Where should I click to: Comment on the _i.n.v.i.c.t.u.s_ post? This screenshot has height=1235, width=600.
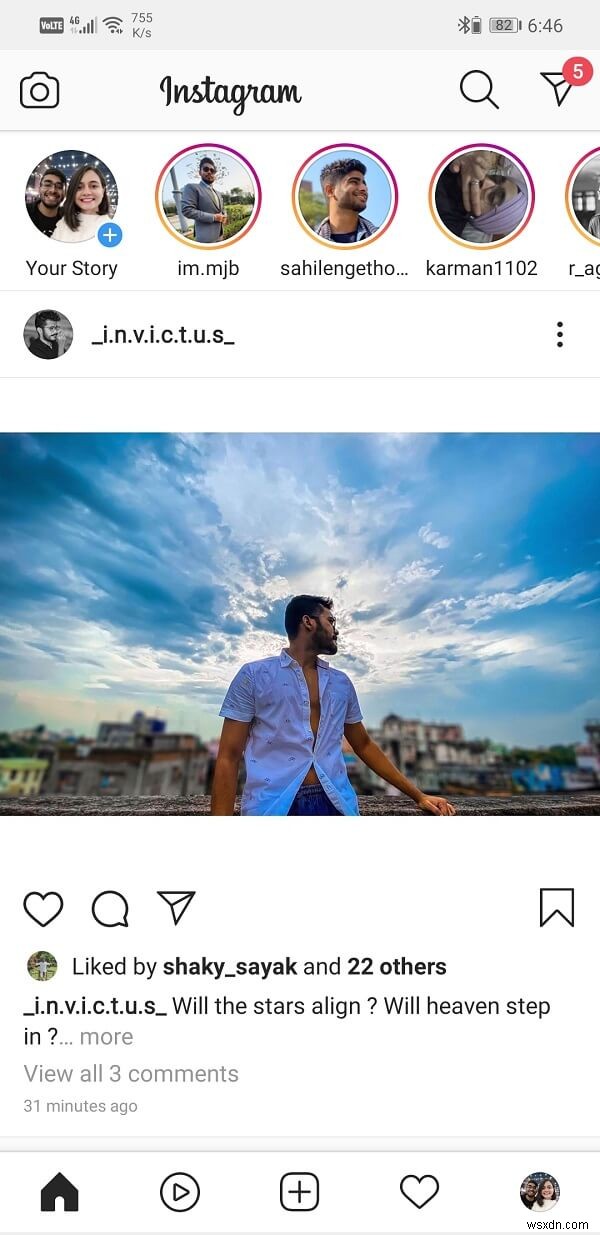pyautogui.click(x=110, y=909)
